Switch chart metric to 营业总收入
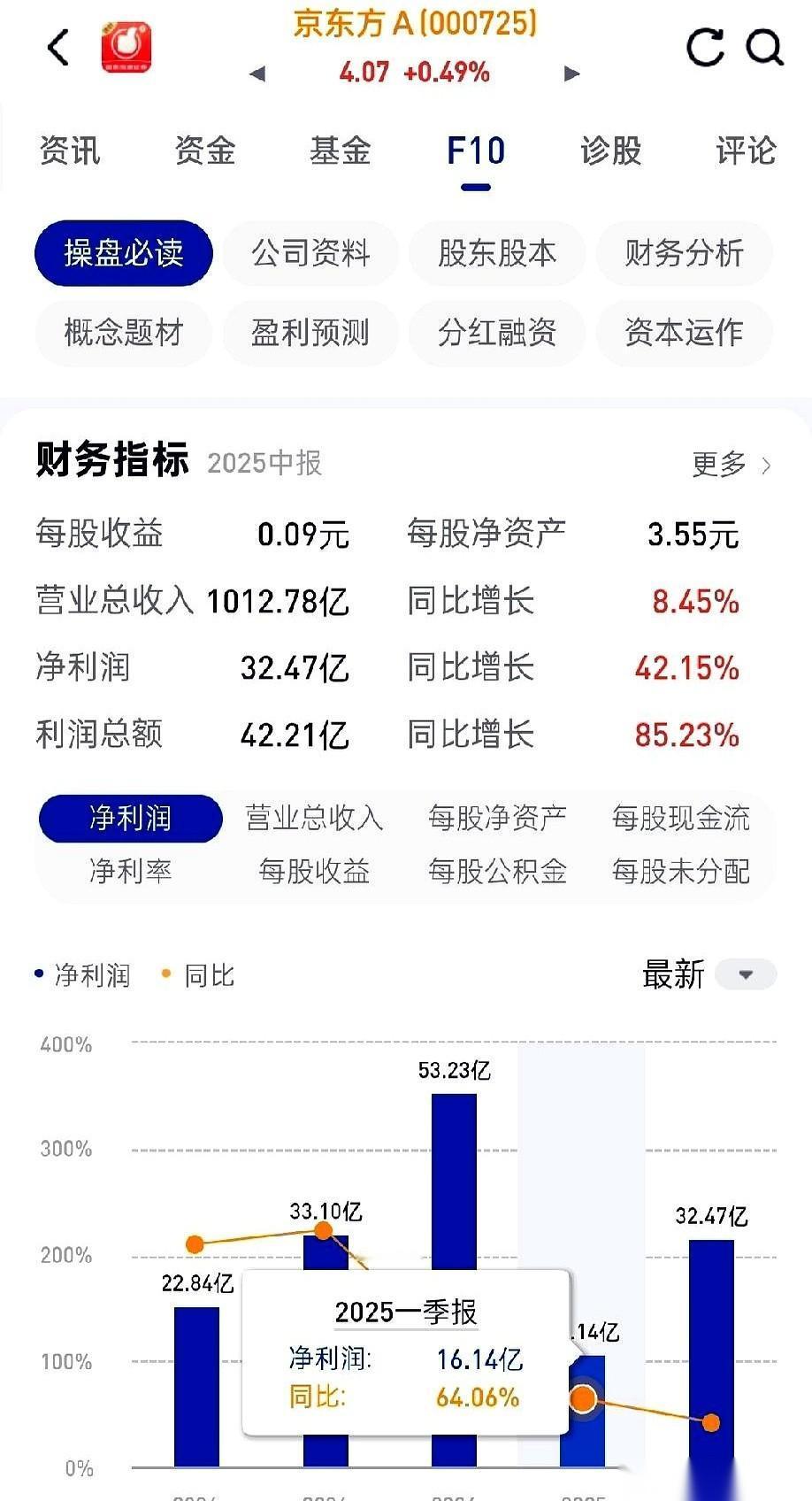 (314, 819)
